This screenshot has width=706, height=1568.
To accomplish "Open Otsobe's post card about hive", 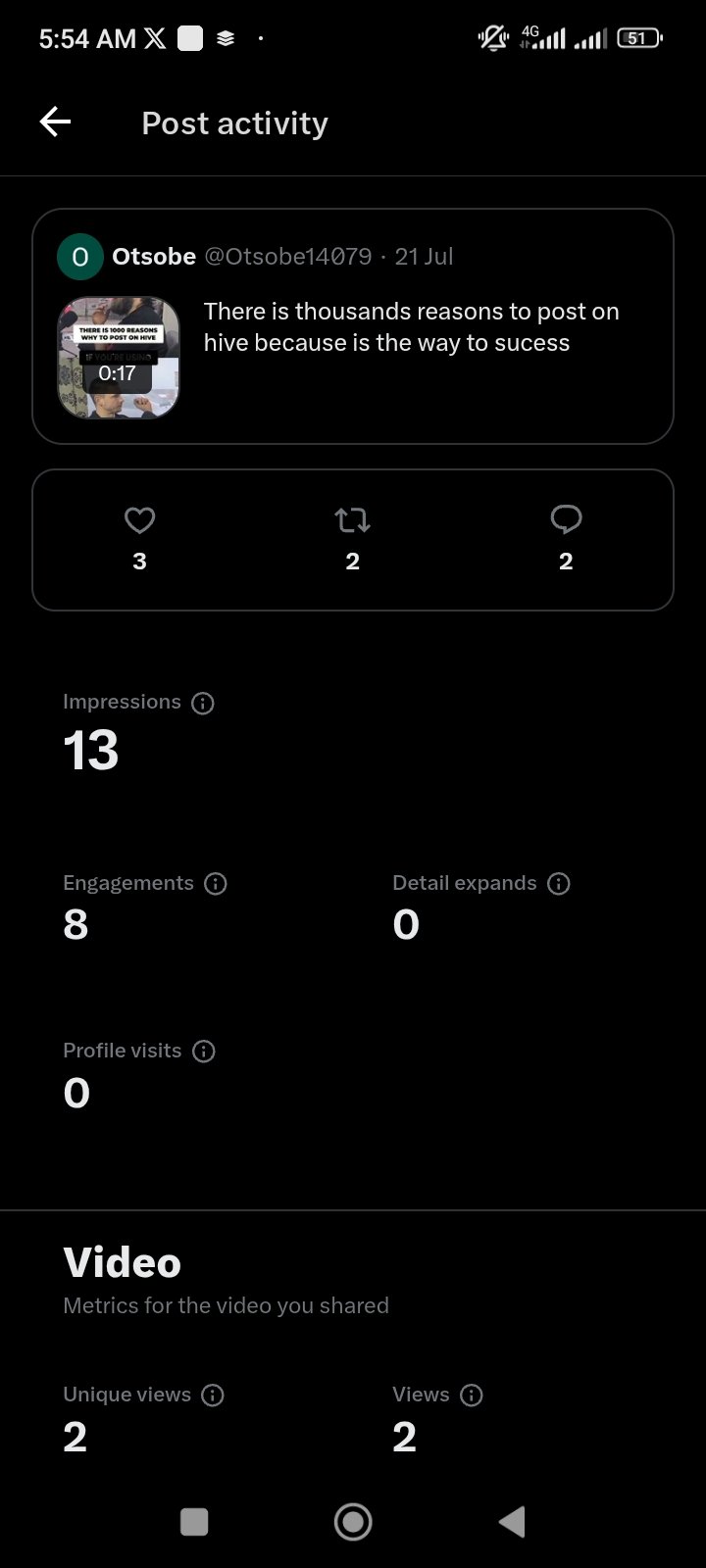I will click(x=353, y=326).
